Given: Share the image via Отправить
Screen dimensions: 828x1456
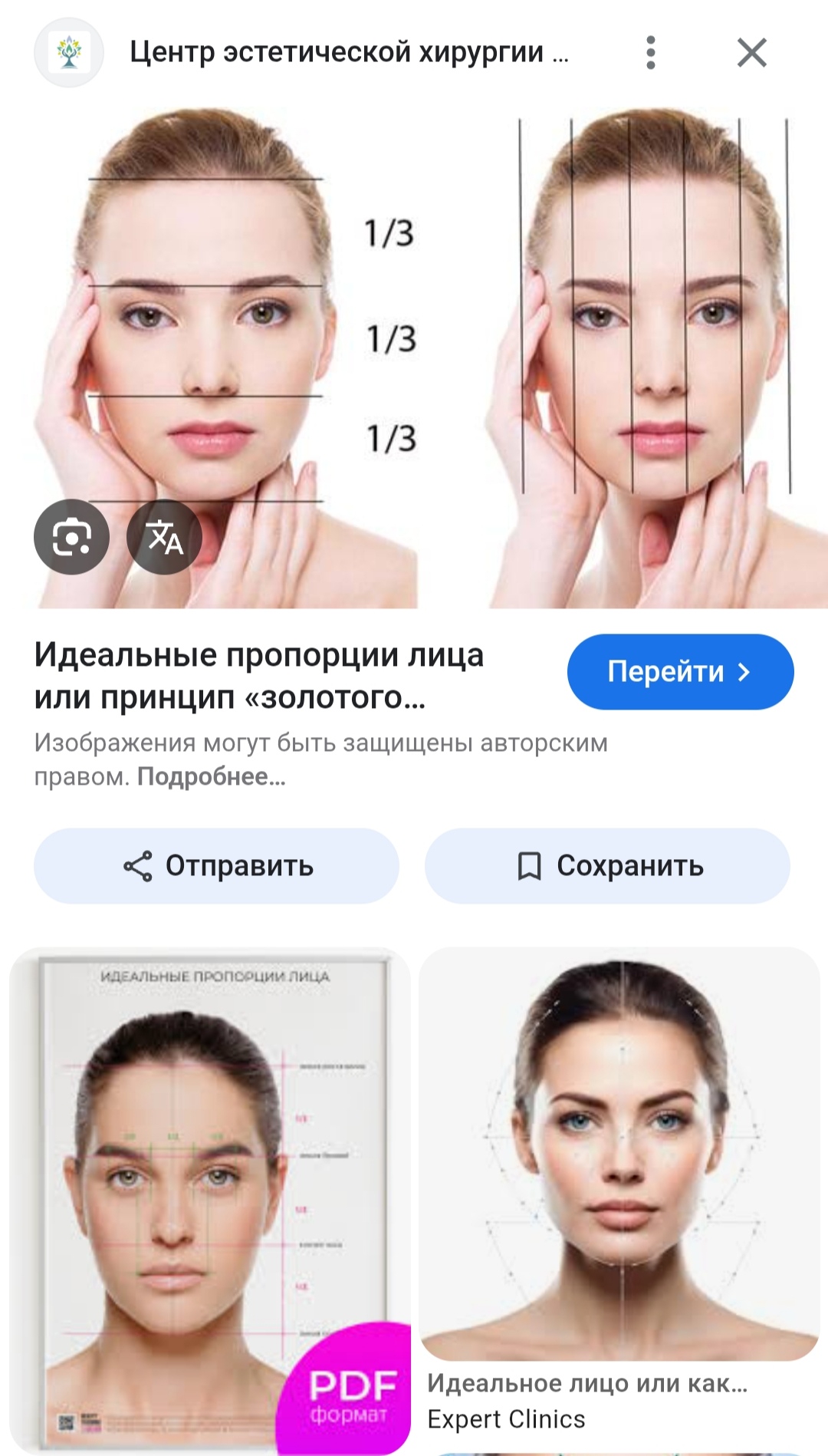Looking at the screenshot, I should coord(216,865).
